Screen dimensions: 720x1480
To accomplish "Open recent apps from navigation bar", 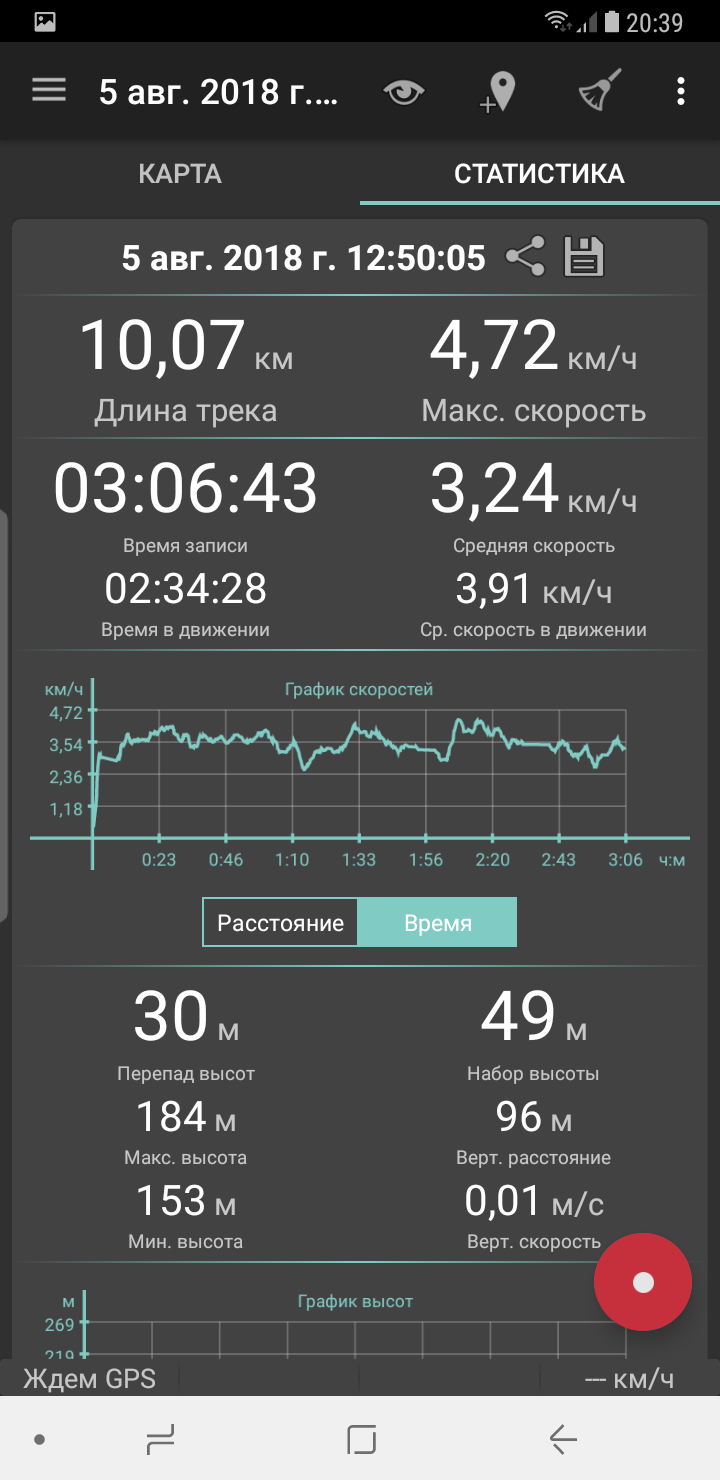I will 160,1439.
